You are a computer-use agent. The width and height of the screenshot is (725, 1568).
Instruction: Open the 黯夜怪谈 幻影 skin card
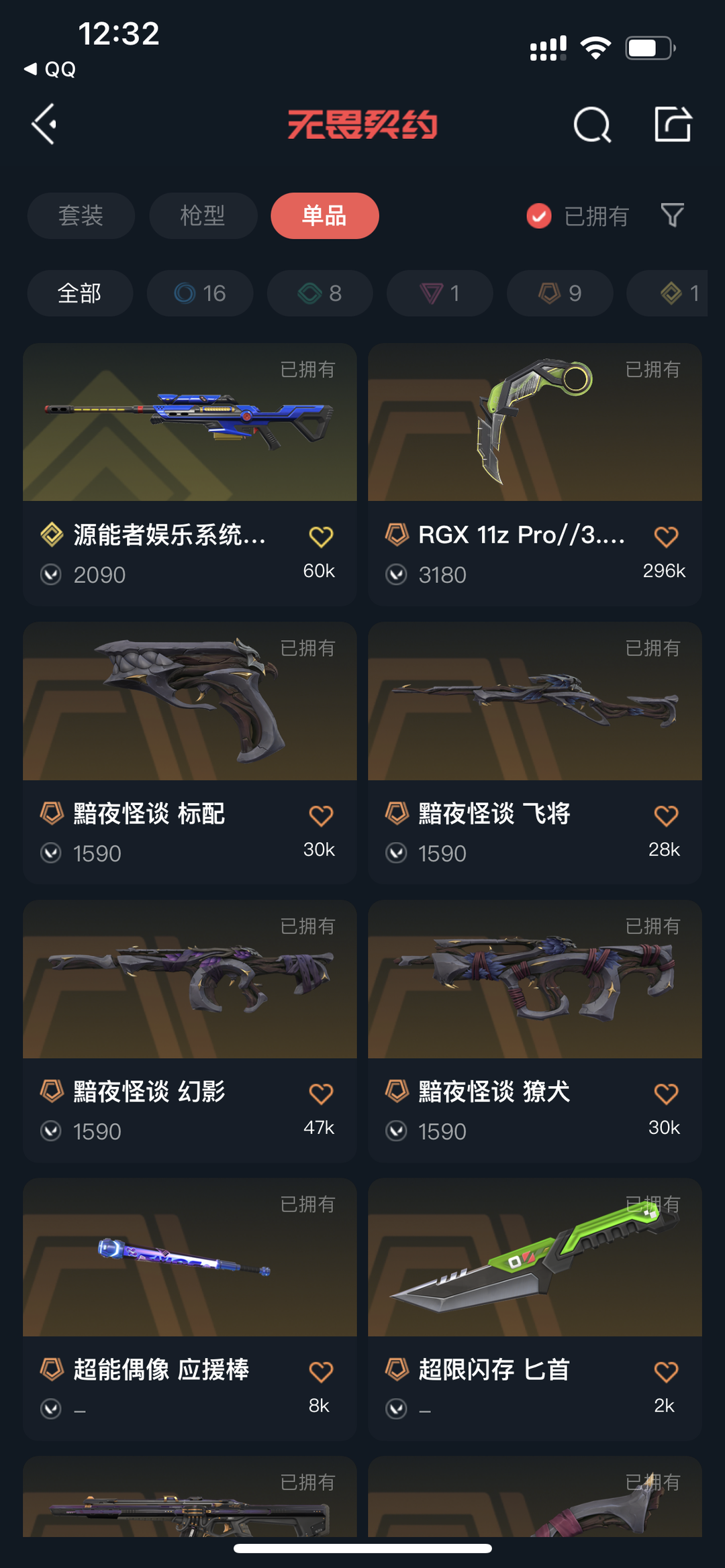click(x=190, y=1031)
